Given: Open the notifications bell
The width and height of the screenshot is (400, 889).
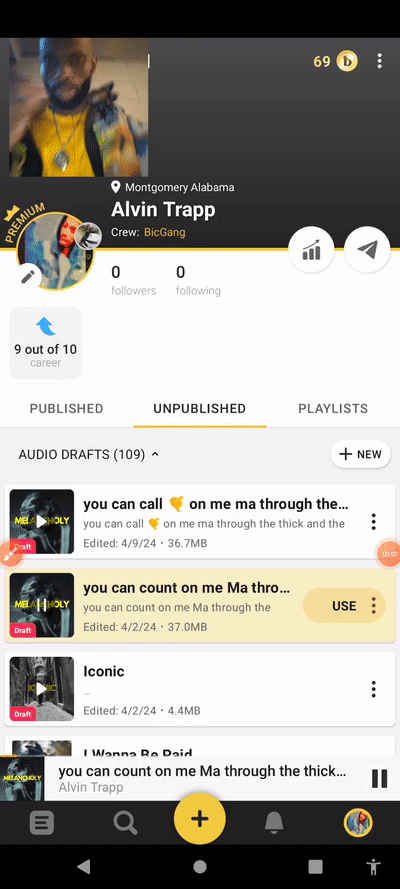Looking at the screenshot, I should 274,822.
